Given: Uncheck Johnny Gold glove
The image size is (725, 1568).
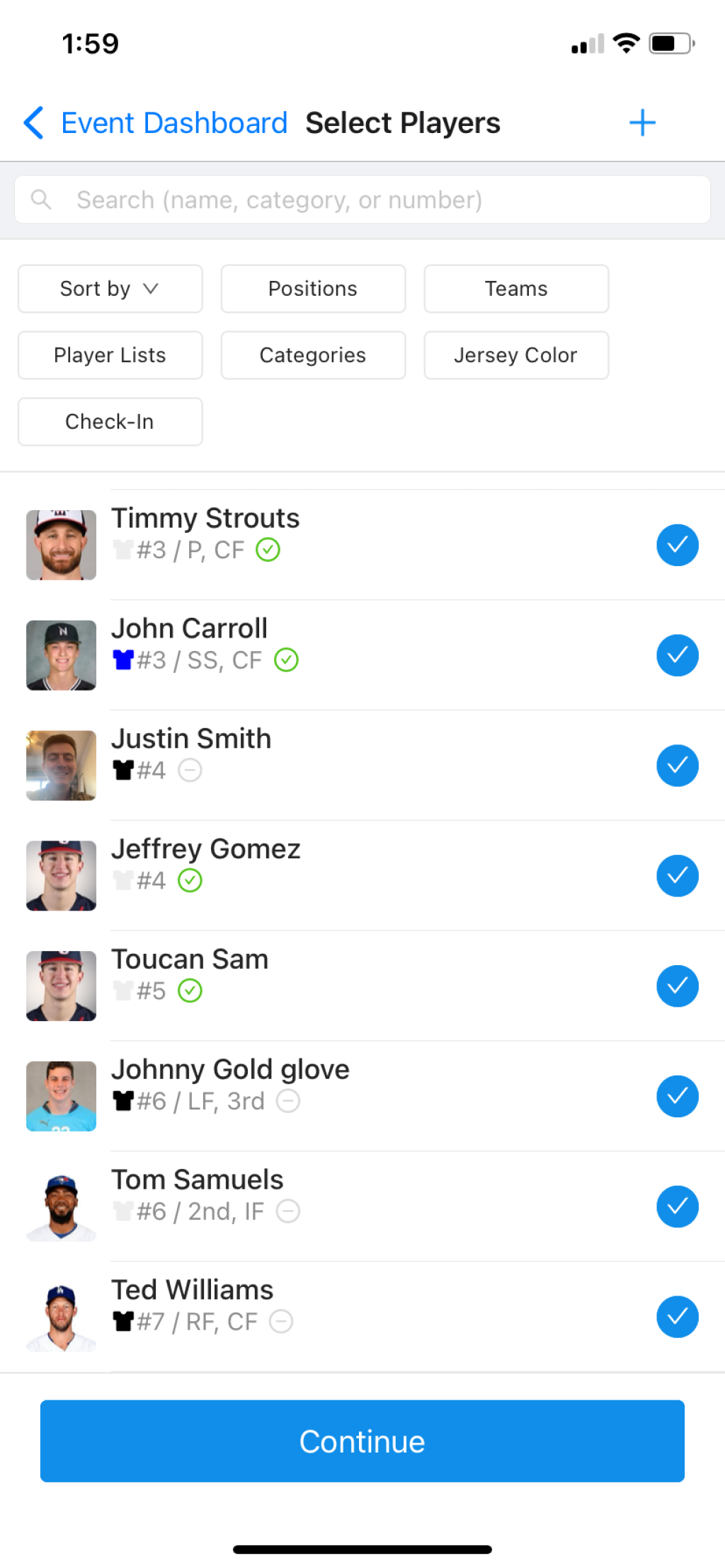Looking at the screenshot, I should tap(677, 1096).
